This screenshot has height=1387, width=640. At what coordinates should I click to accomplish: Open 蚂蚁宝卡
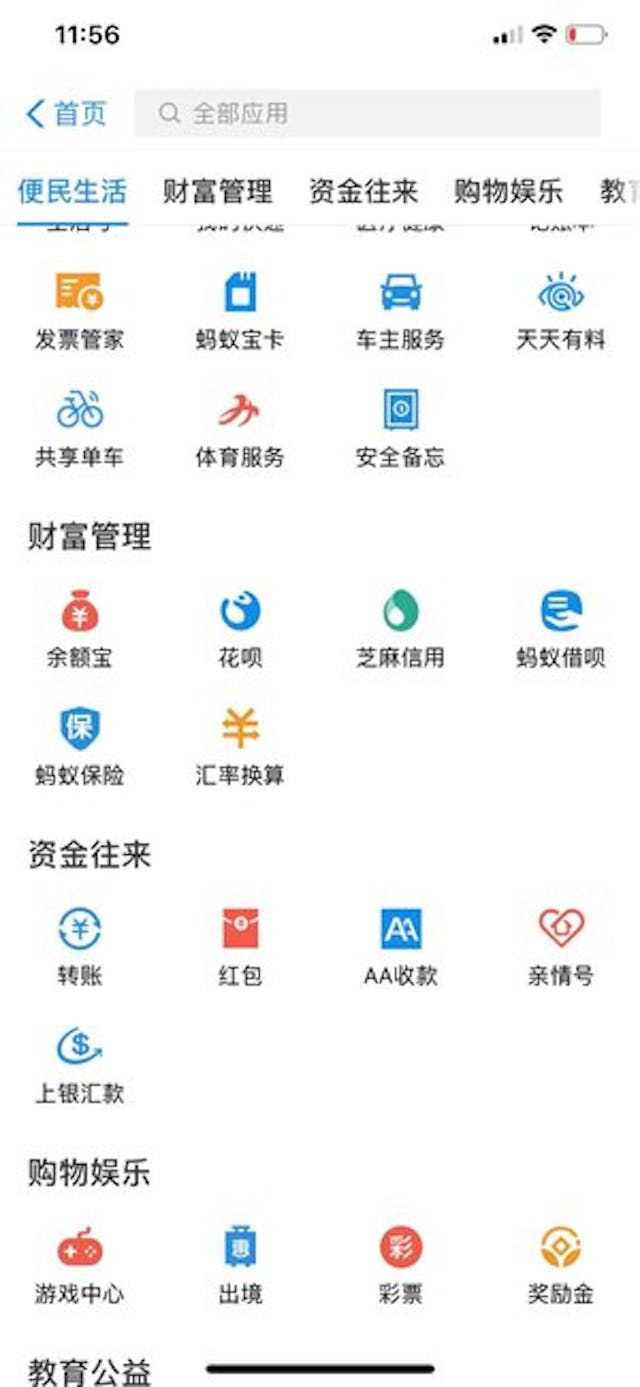tap(240, 311)
